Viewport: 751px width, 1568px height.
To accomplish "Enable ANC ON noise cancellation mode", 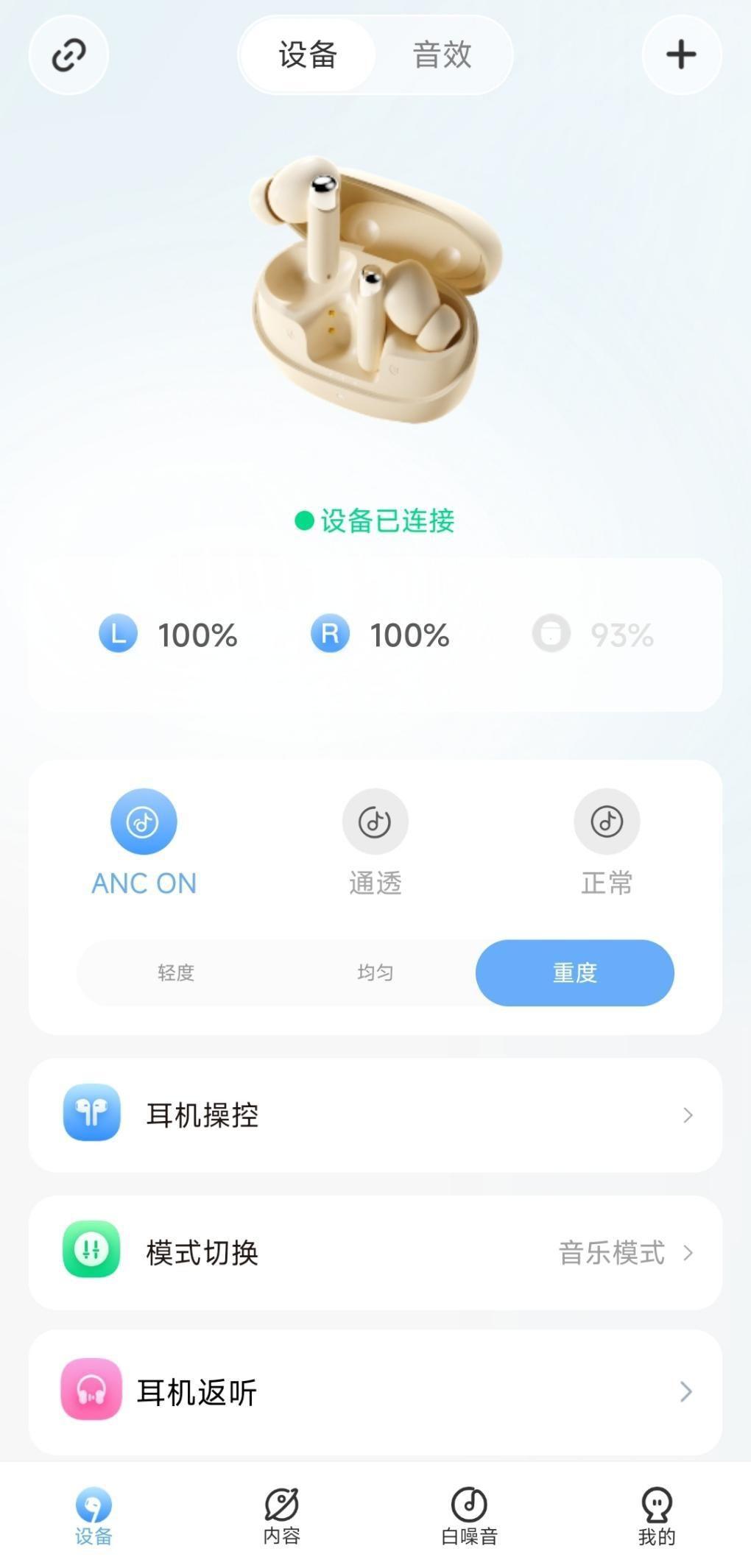I will click(144, 822).
